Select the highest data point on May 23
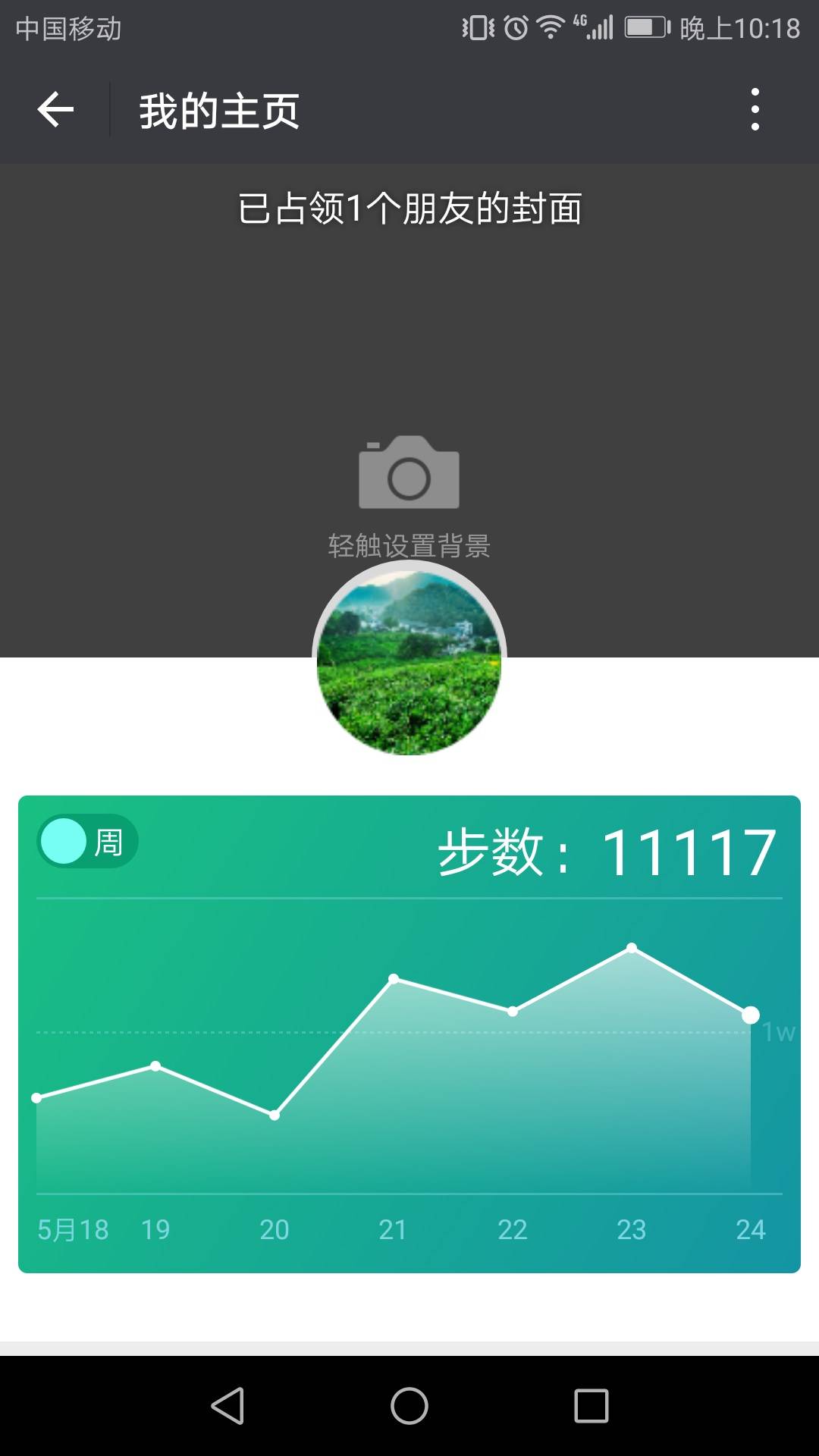The height and width of the screenshot is (1456, 819). [632, 948]
